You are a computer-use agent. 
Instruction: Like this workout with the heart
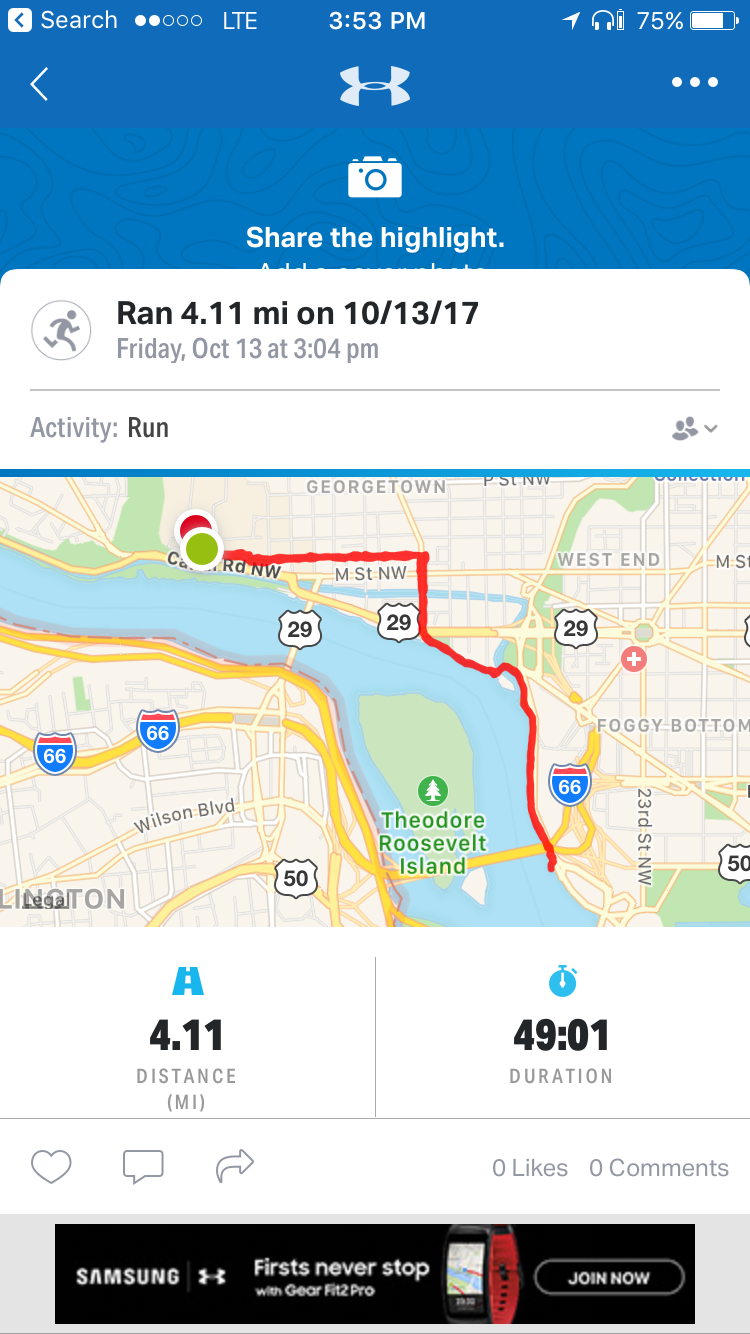pos(51,1166)
